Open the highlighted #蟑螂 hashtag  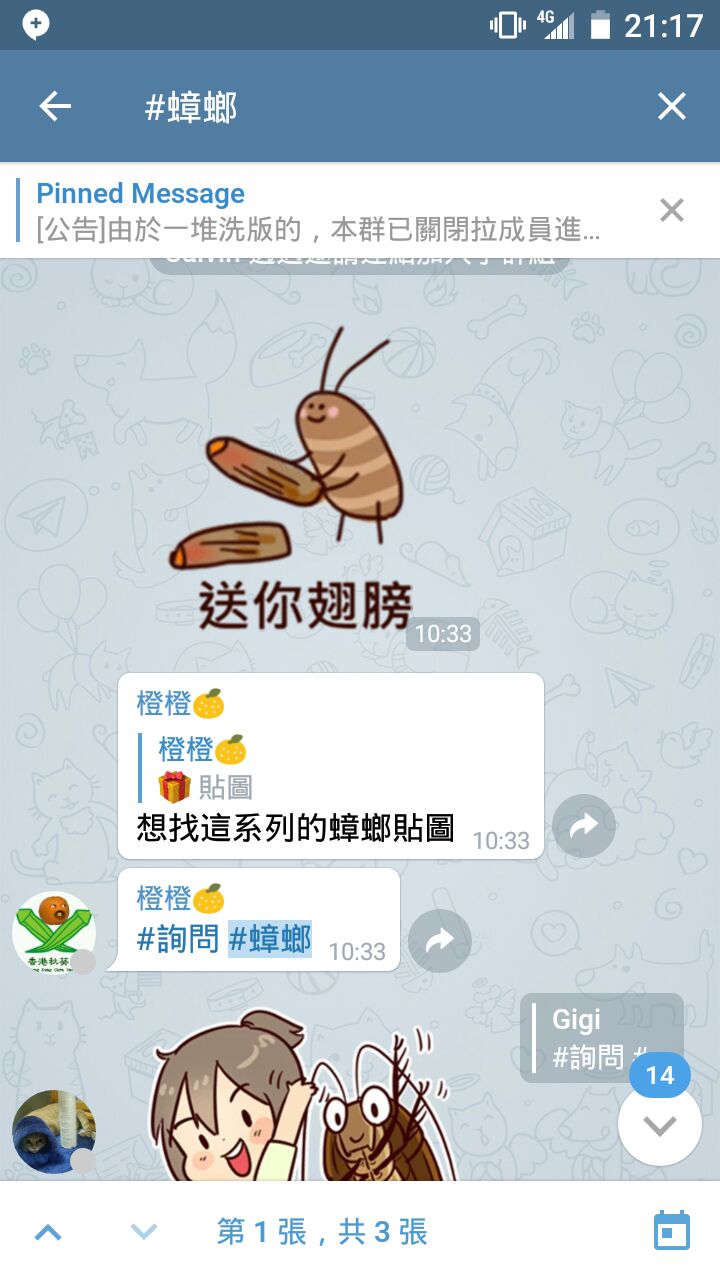[270, 940]
